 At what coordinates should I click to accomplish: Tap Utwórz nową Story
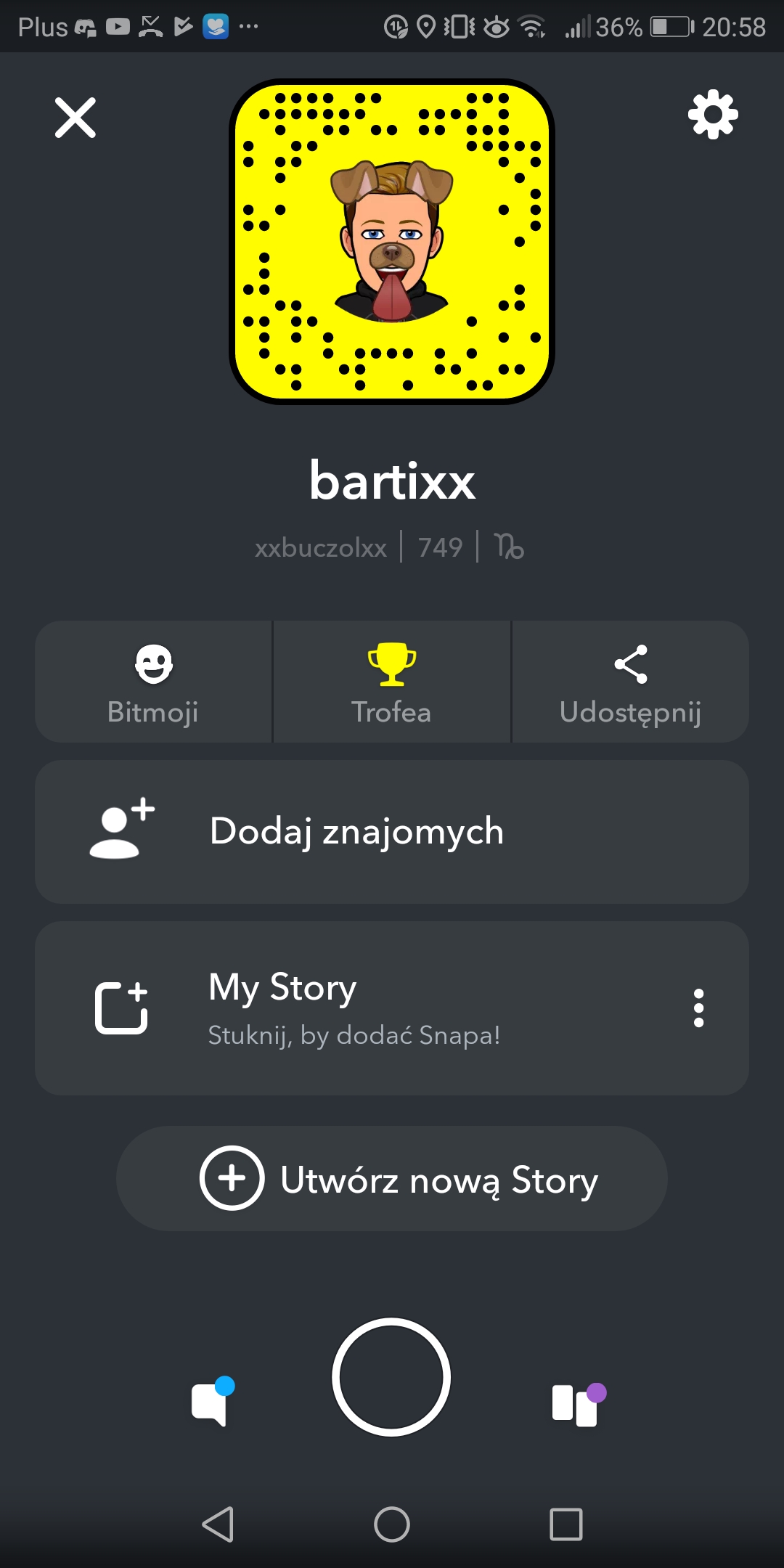click(392, 1179)
